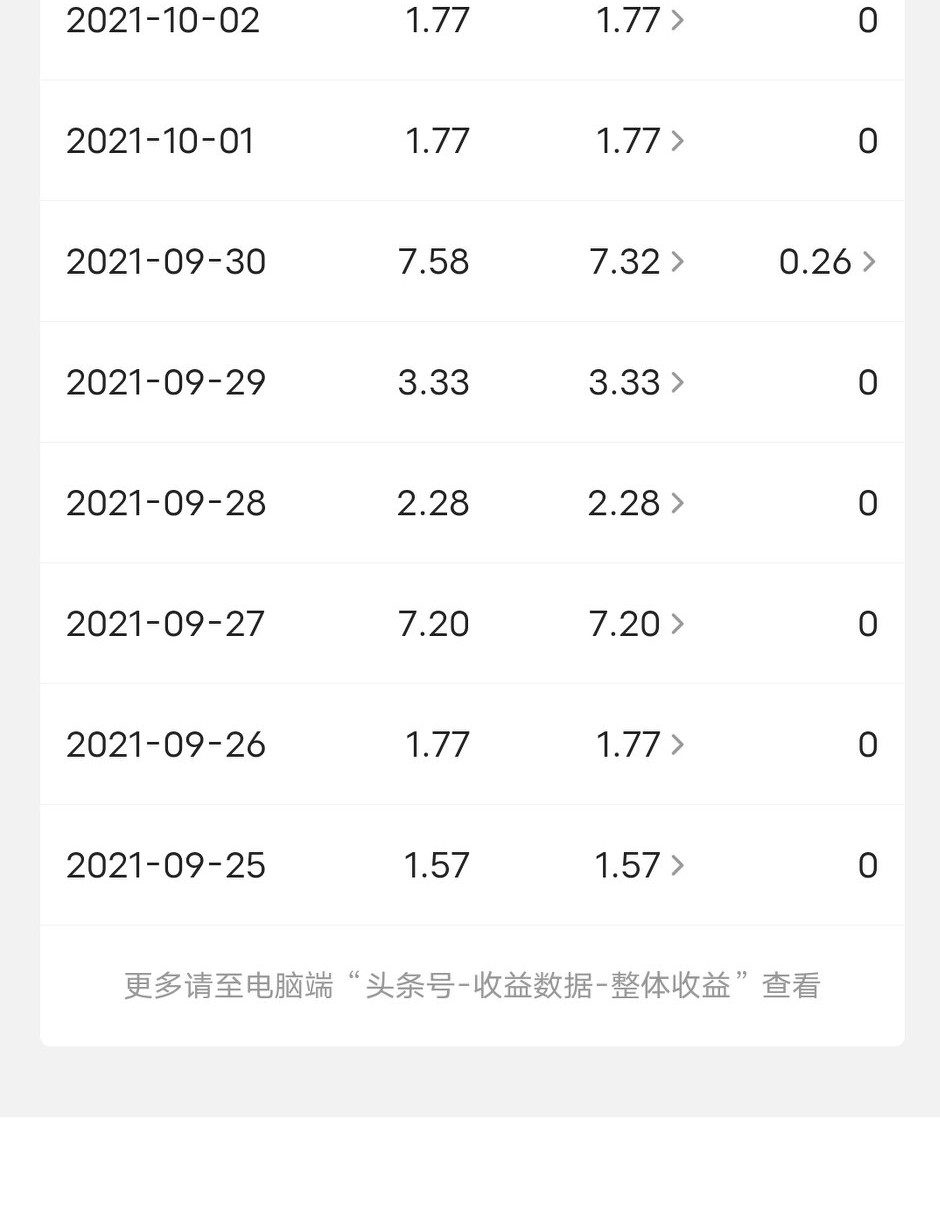Expand the 7.20 earnings detail arrow
940x1228 pixels.
[x=679, y=623]
